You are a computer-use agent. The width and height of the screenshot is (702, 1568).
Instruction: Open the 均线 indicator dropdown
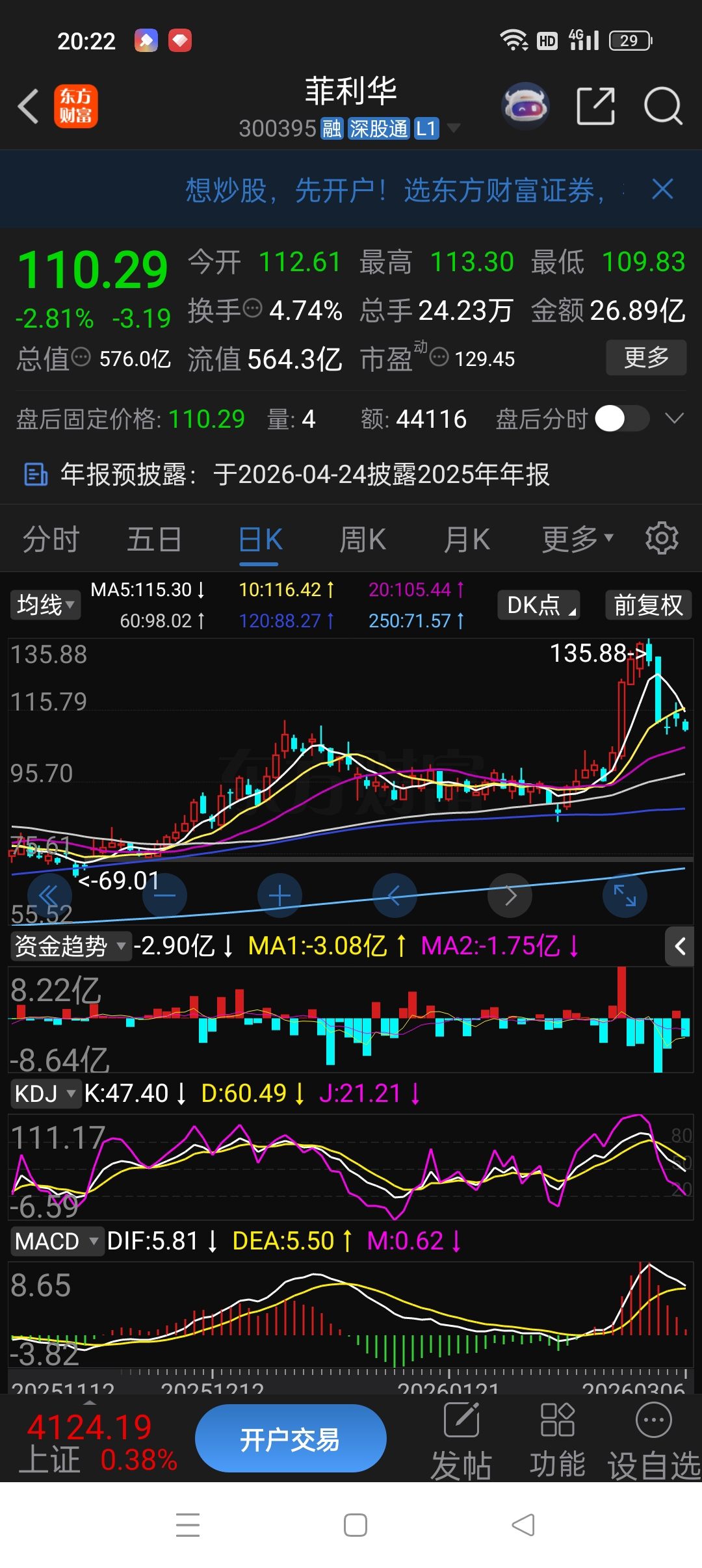pyautogui.click(x=45, y=605)
